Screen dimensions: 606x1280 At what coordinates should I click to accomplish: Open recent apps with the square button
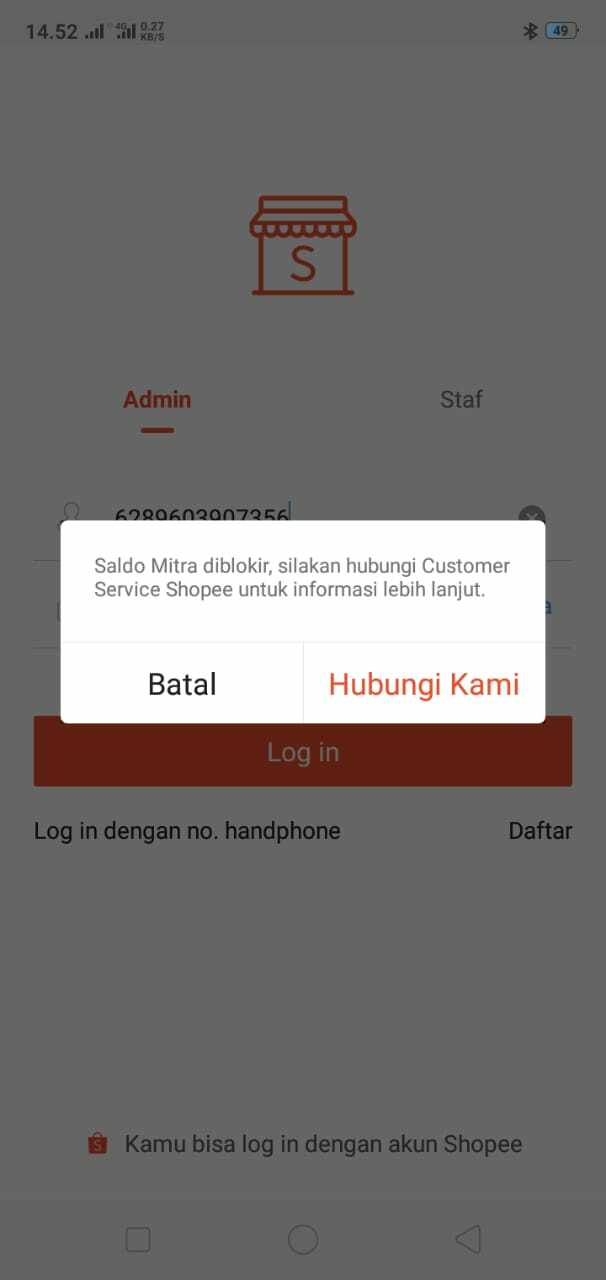(138, 1240)
